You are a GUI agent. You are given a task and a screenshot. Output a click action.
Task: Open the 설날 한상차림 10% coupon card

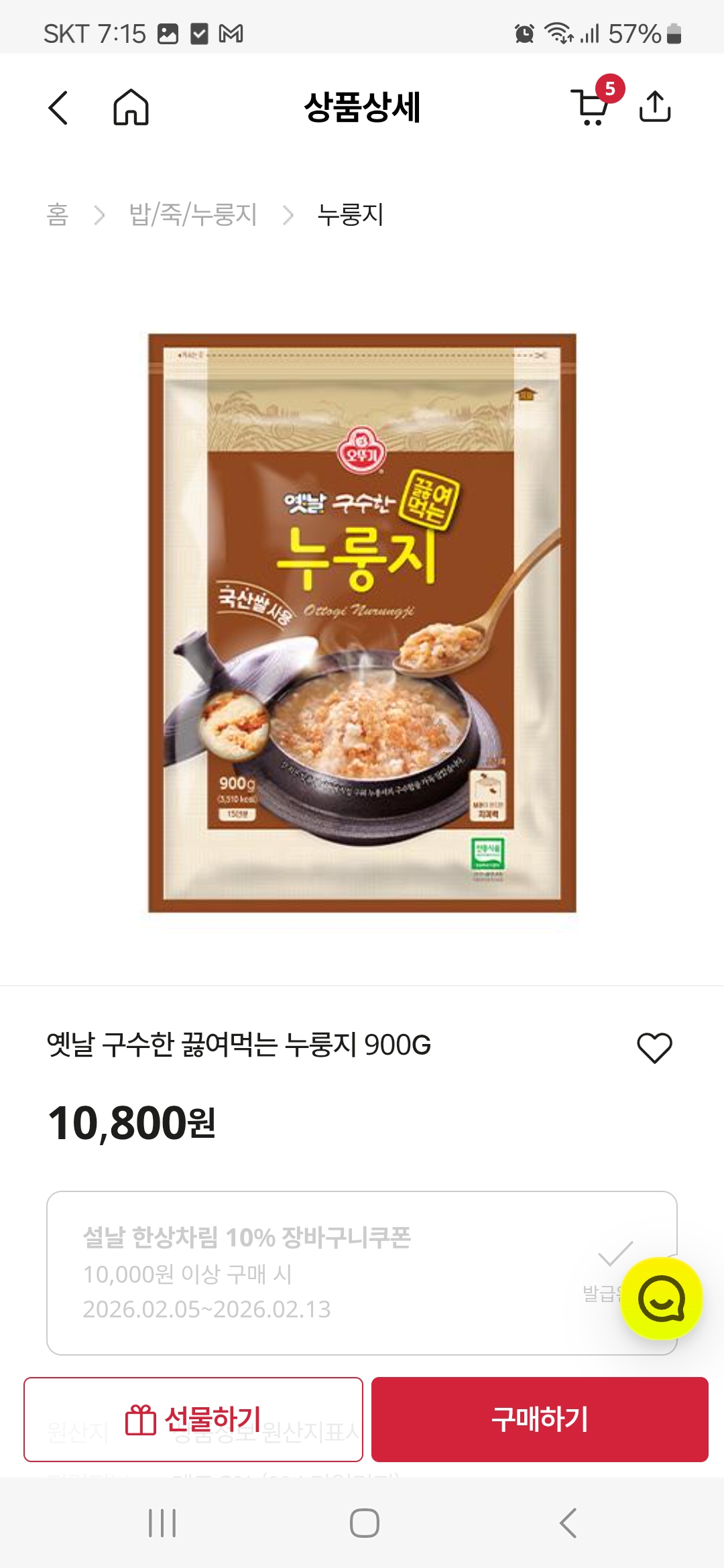(x=322, y=1272)
